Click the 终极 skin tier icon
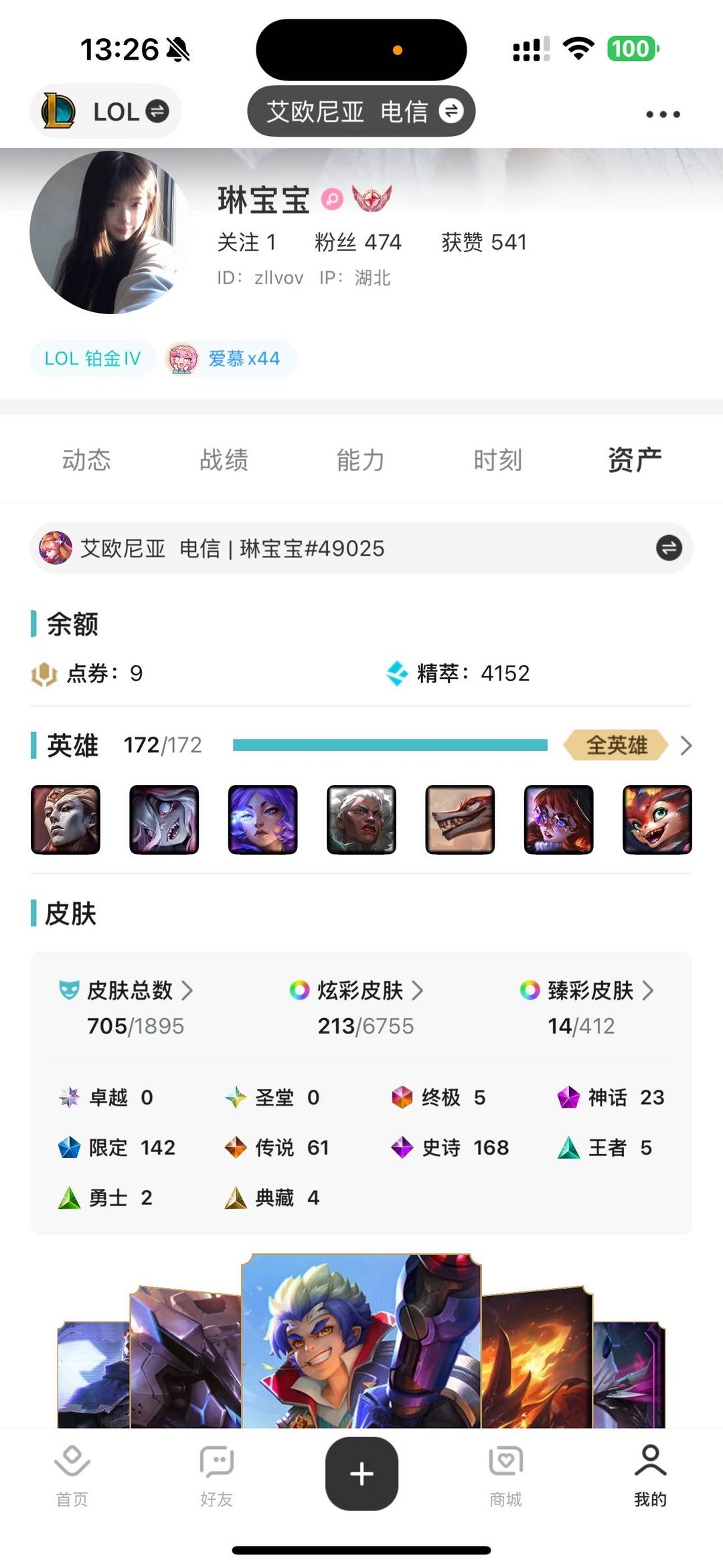723x1568 pixels. 402,1098
